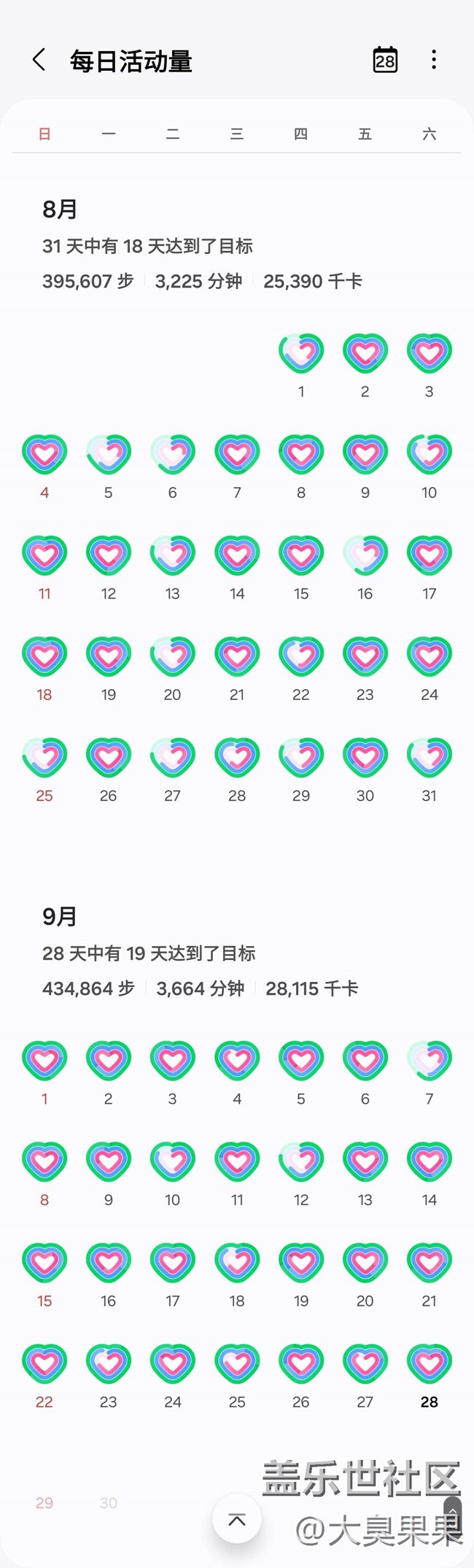
Task: Select today's date, September 28
Action: pos(430,1364)
